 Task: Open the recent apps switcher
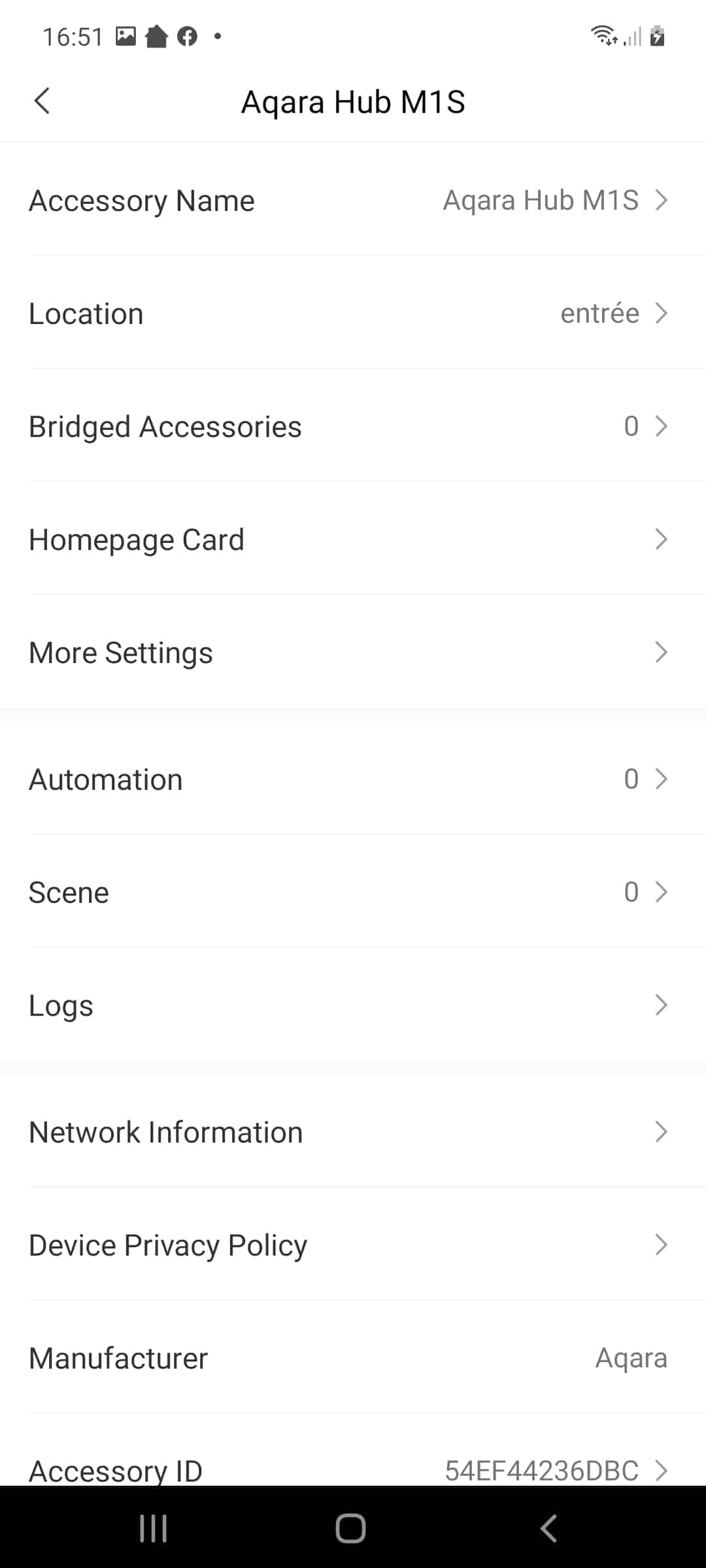(x=154, y=1528)
